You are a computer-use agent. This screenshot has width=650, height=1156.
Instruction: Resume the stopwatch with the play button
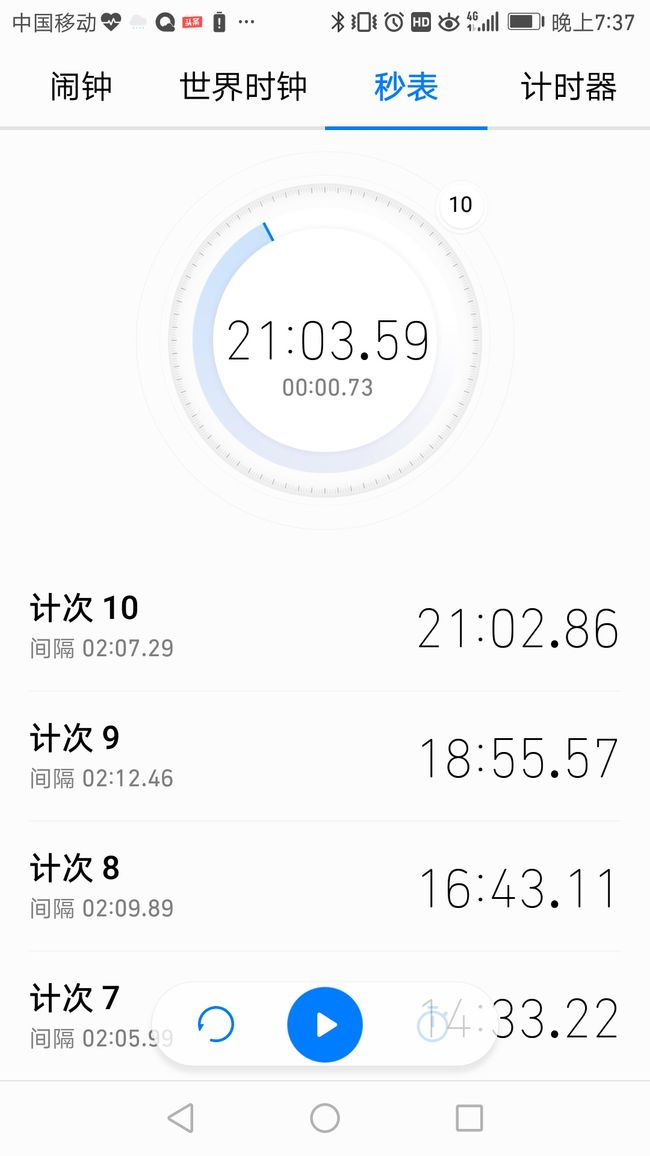click(325, 1024)
